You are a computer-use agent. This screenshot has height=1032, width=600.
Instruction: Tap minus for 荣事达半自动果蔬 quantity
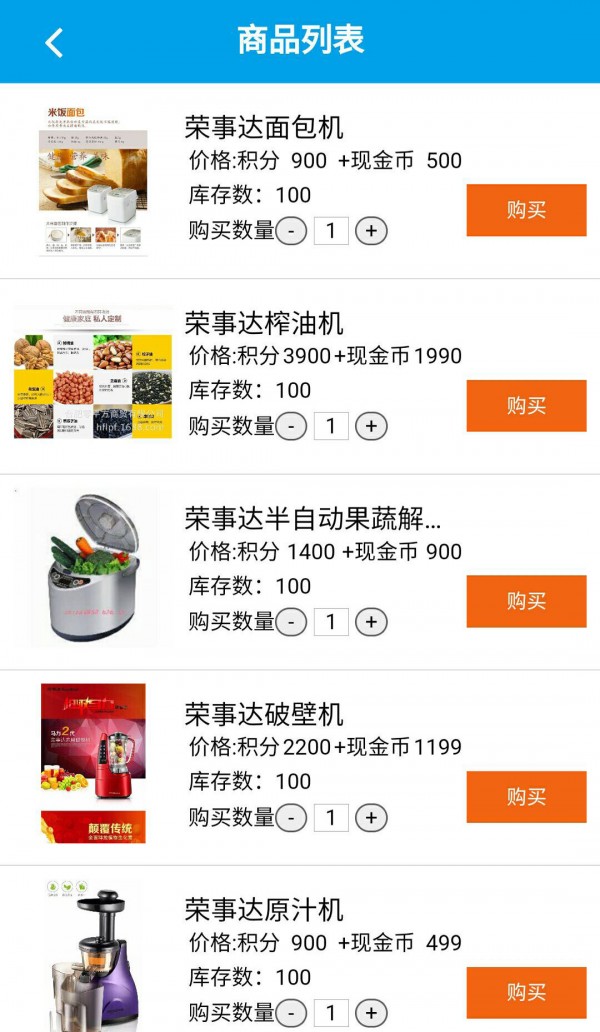point(291,622)
